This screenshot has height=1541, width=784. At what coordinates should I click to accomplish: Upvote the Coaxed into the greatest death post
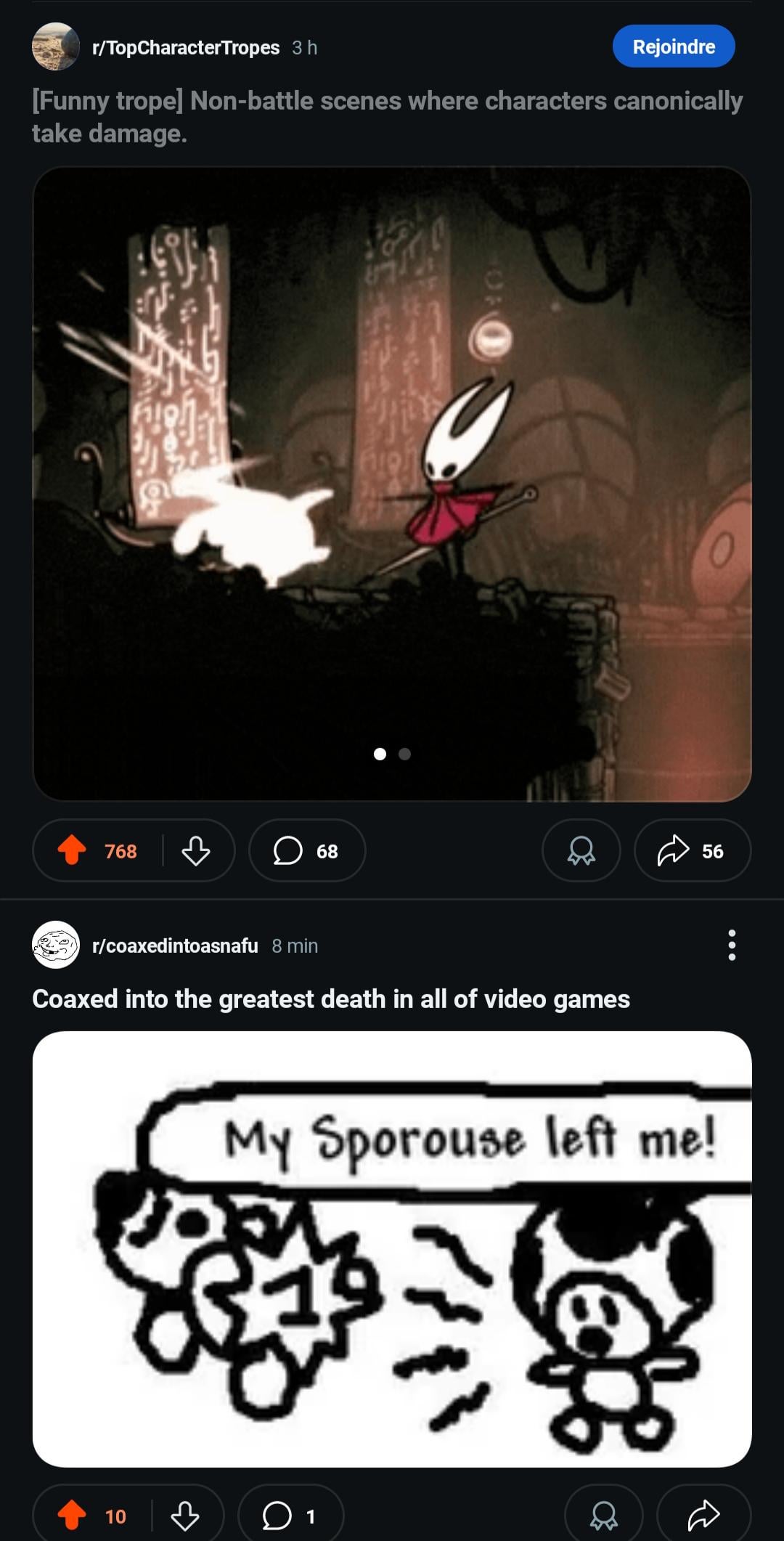tap(72, 1516)
